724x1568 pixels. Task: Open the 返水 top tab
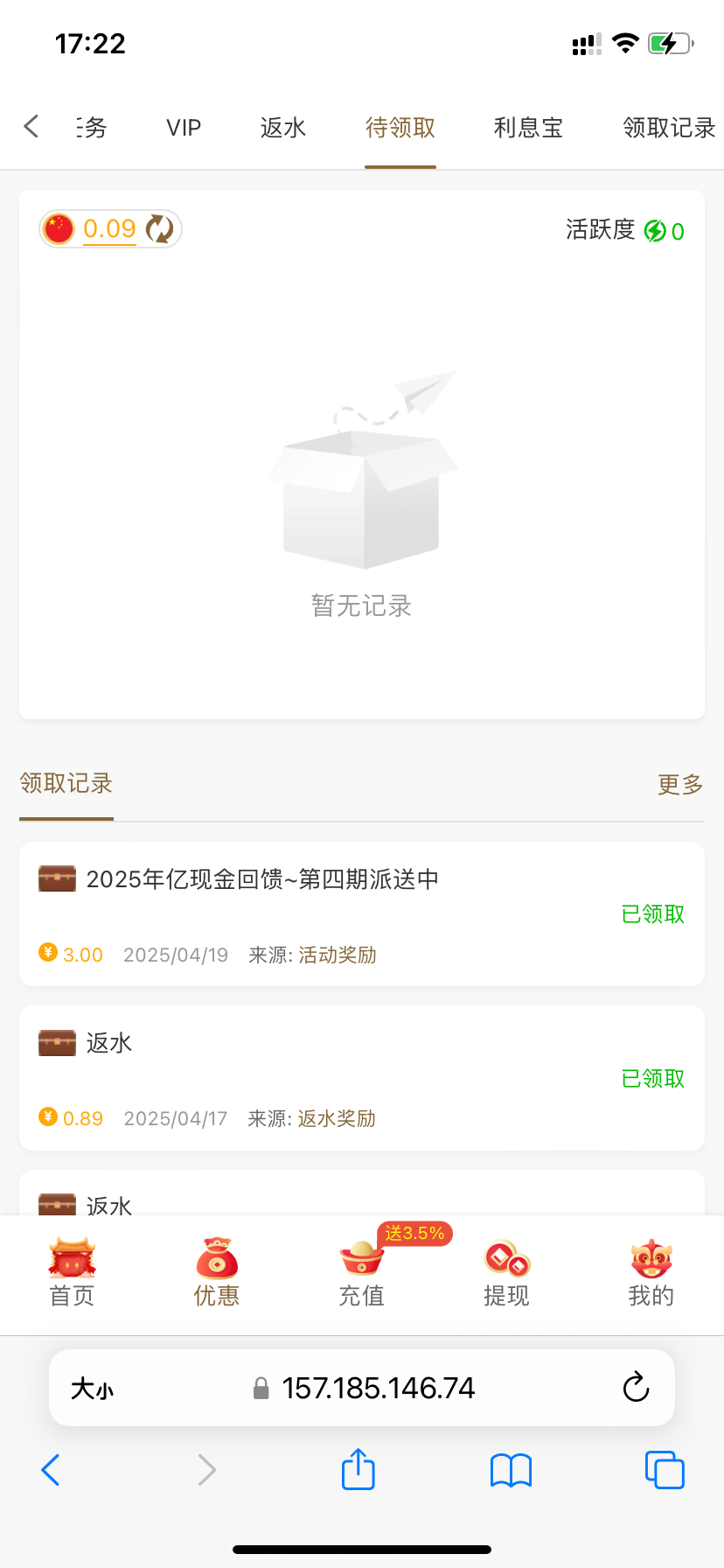(x=283, y=128)
